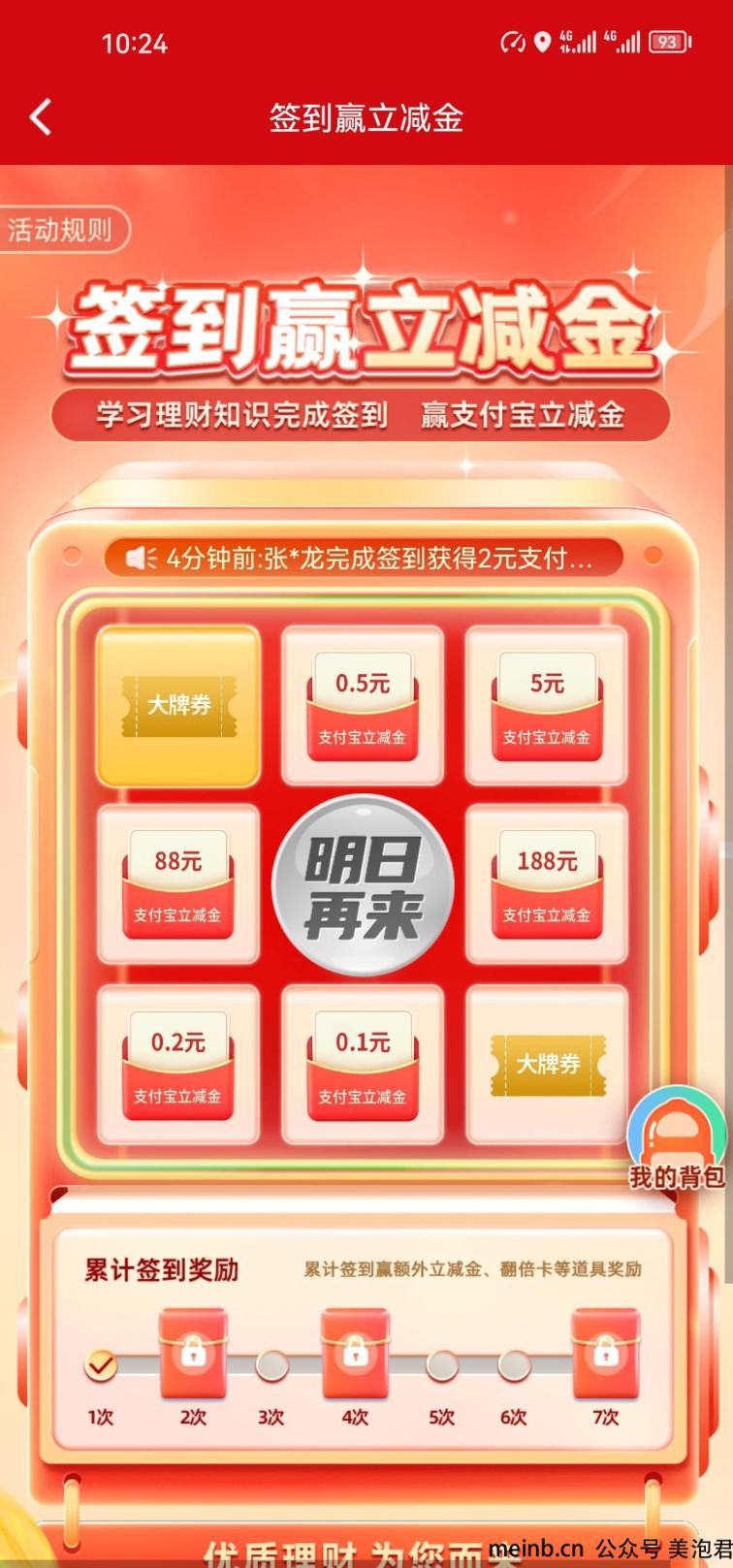Screen dimensions: 733x1568
Task: Tap the locked 7次 sign-in reward
Action: (x=605, y=1352)
